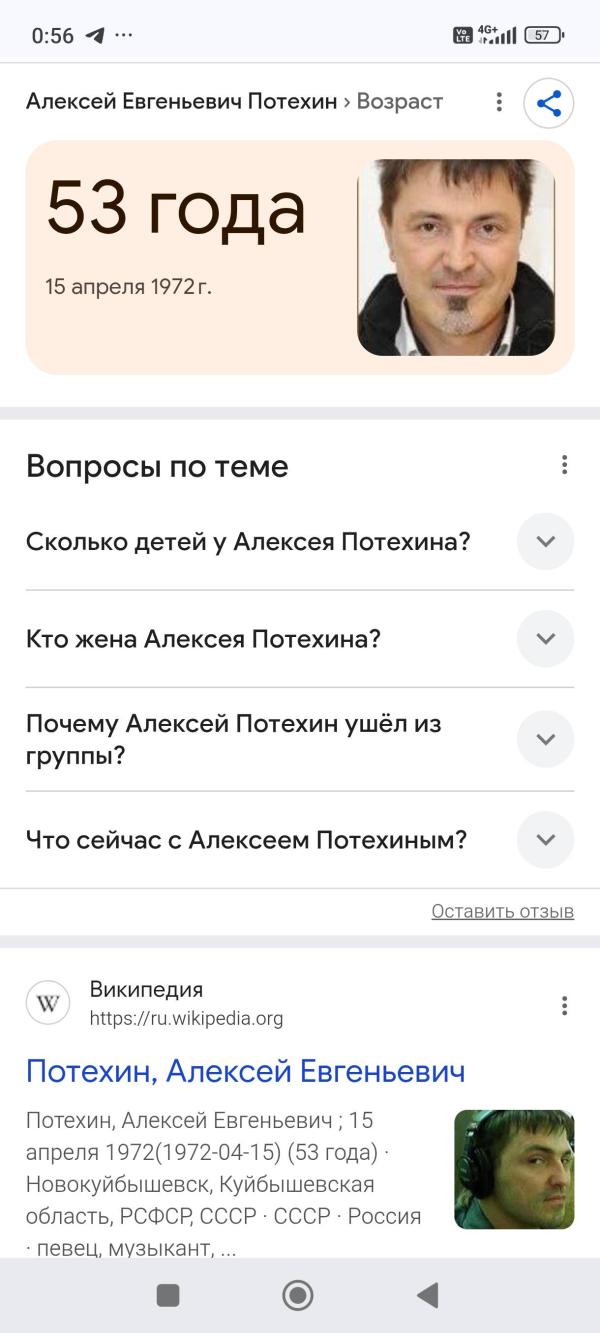The width and height of the screenshot is (600, 1333).
Task: Tap the Оставить отзыв feedback link
Action: click(x=502, y=911)
